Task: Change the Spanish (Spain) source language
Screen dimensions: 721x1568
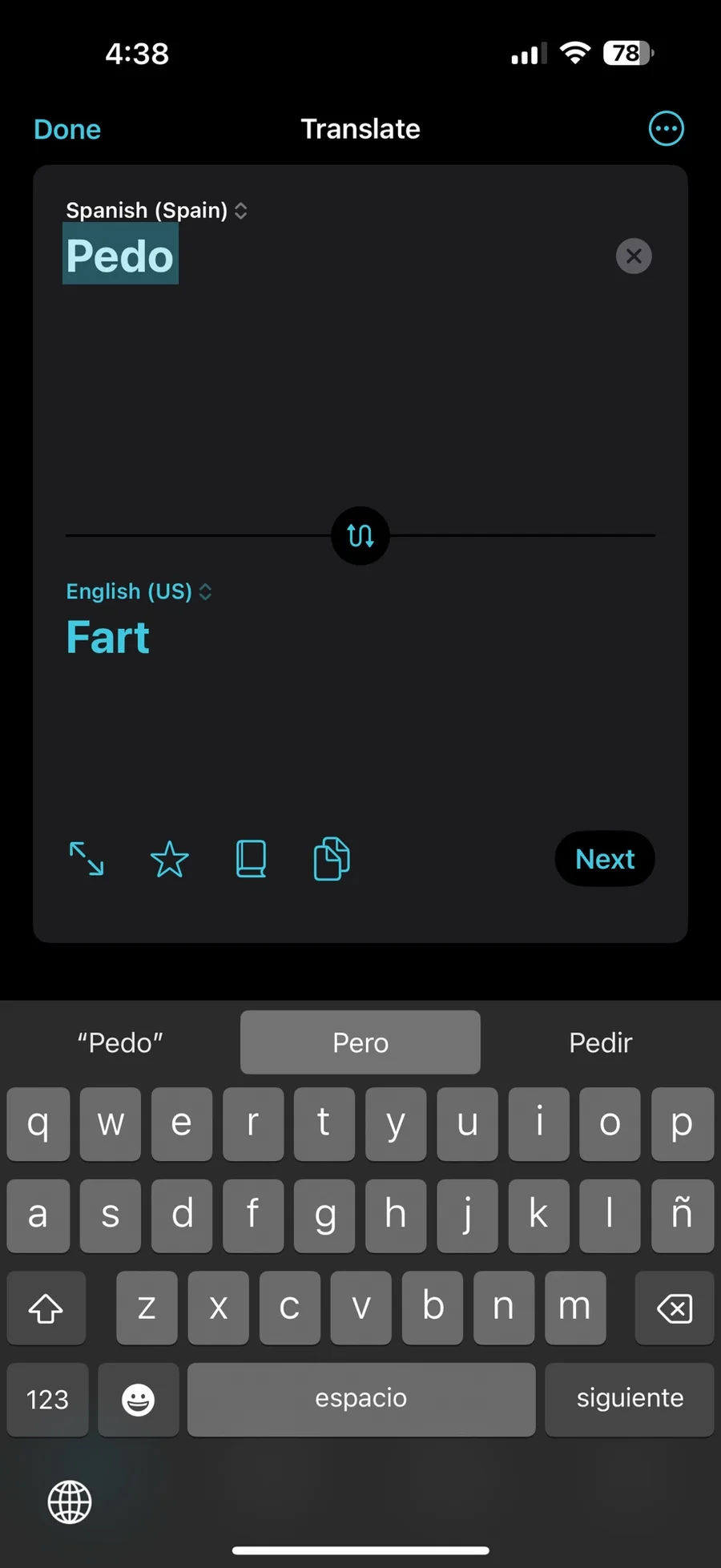Action: pyautogui.click(x=156, y=211)
